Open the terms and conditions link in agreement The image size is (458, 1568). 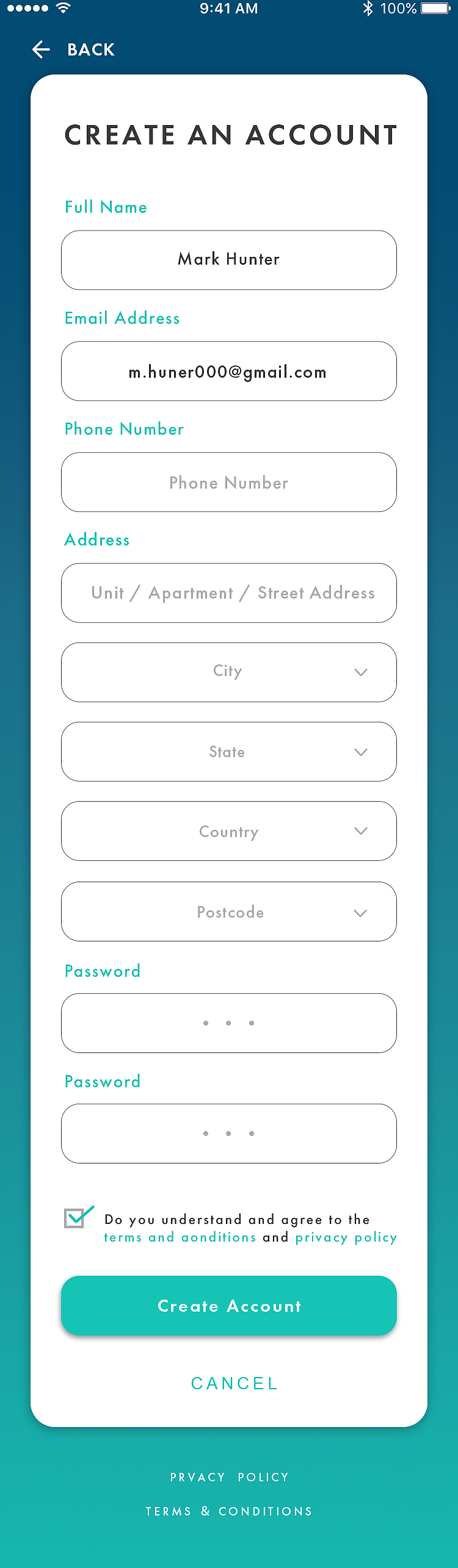point(180,1237)
